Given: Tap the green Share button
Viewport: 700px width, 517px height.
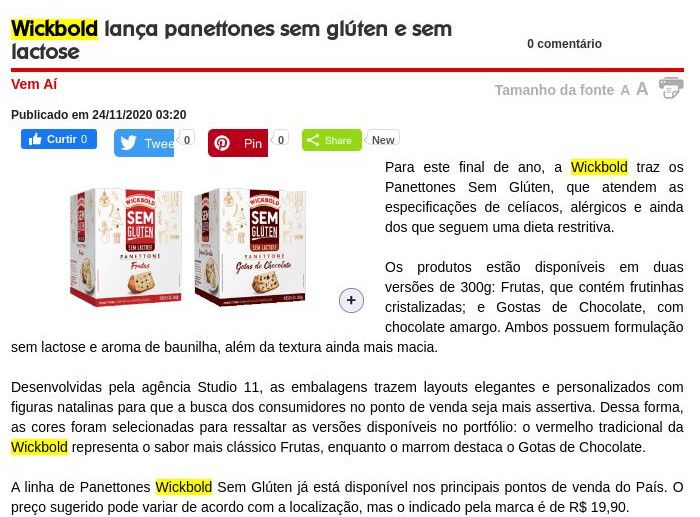Looking at the screenshot, I should tap(332, 140).
